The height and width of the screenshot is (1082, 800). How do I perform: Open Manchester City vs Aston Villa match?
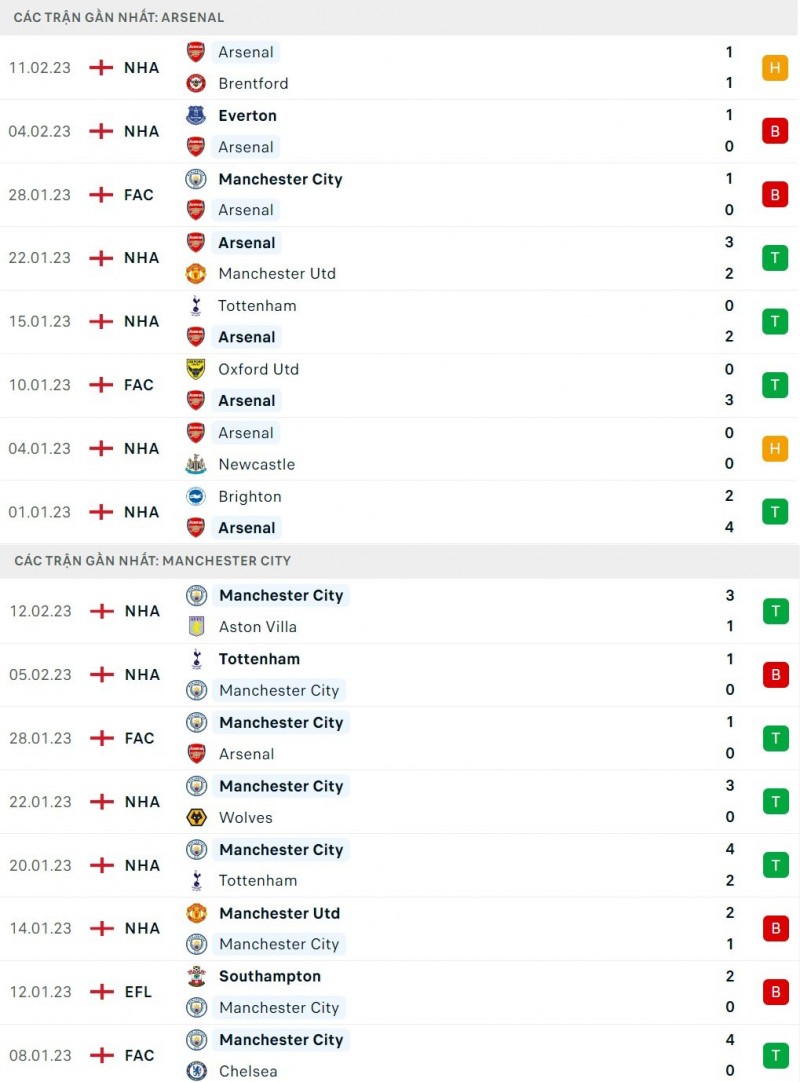coord(400,611)
